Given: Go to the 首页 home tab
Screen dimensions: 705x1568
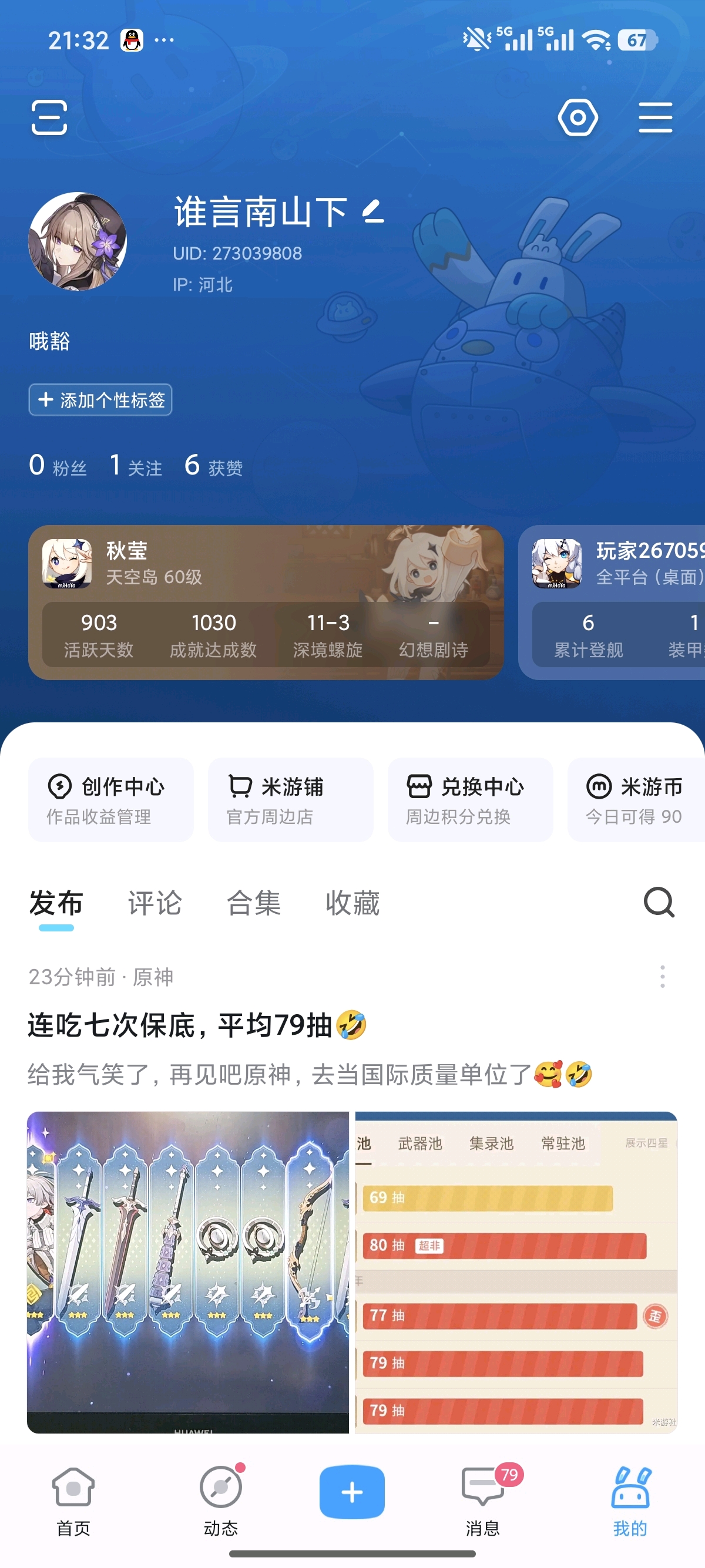Looking at the screenshot, I should (73, 1501).
